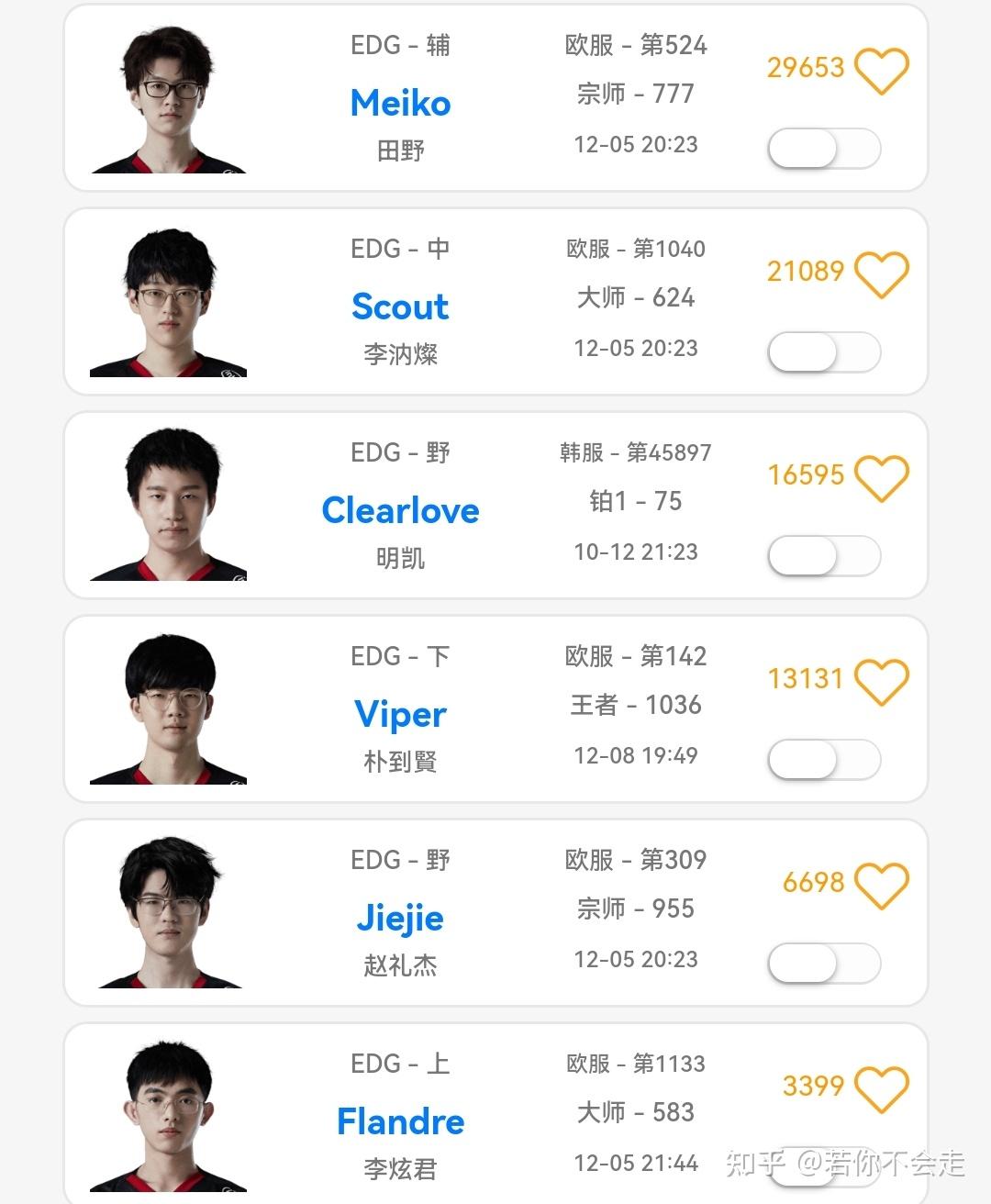
Task: Tap the heart next to Scout
Action: click(881, 273)
